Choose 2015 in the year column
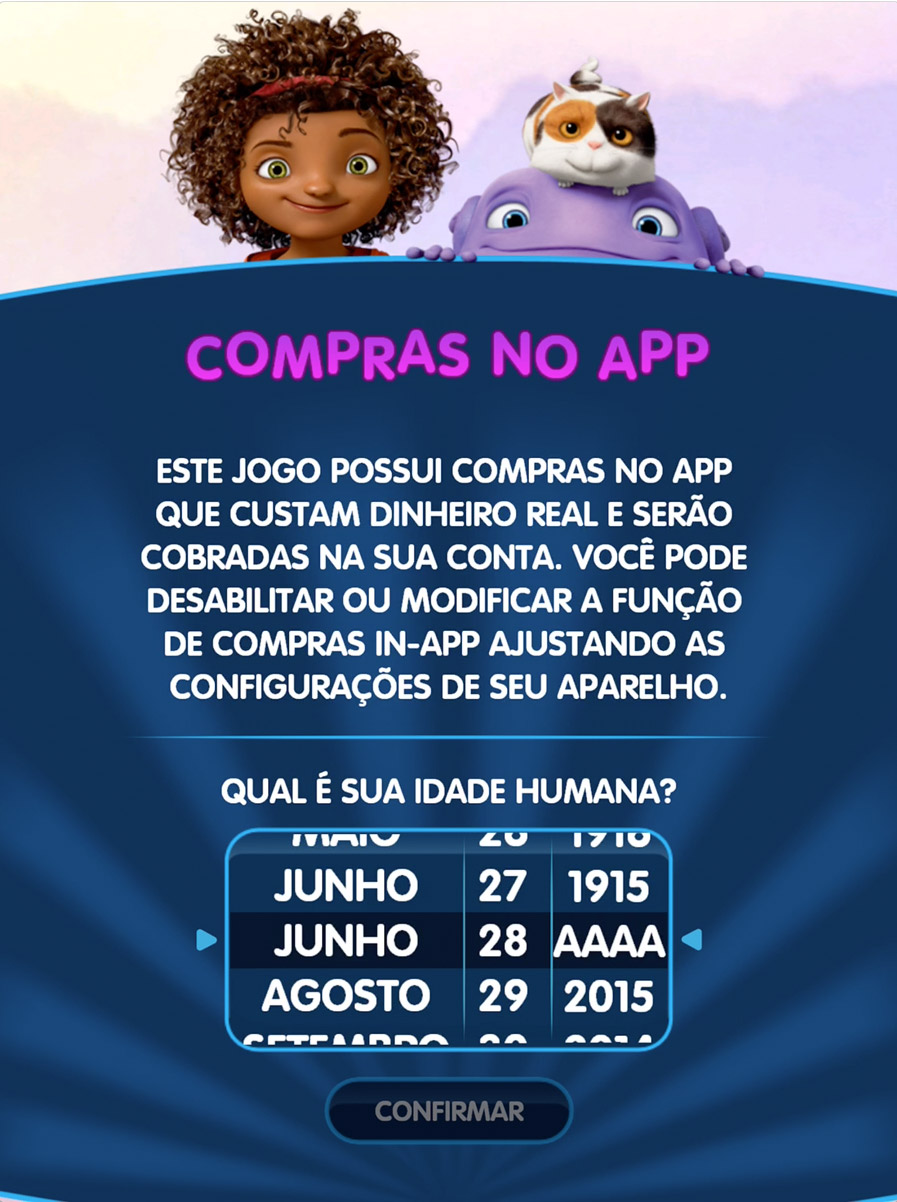This screenshot has height=1202, width=897. 607,996
